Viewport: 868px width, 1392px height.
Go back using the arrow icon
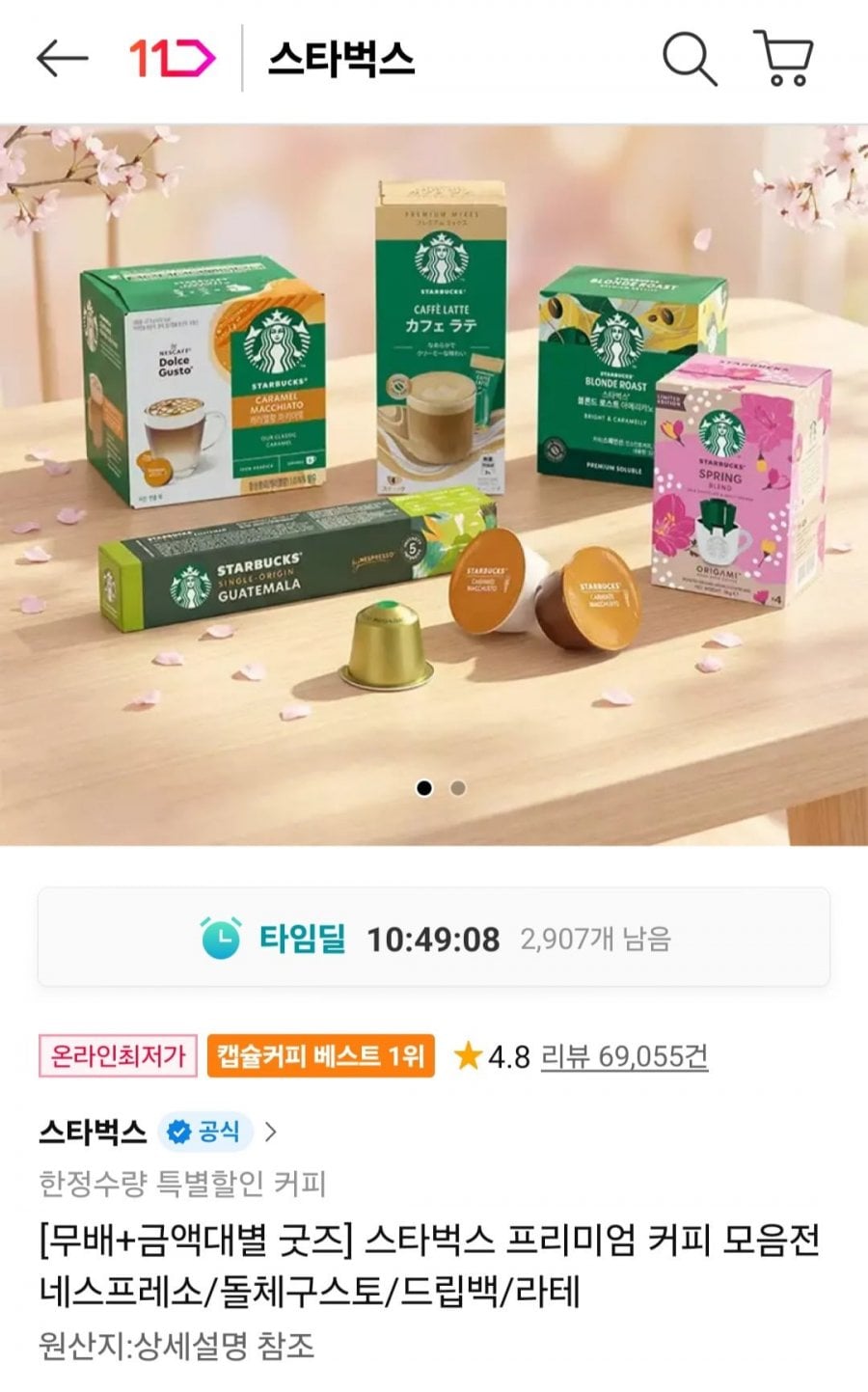[x=62, y=59]
